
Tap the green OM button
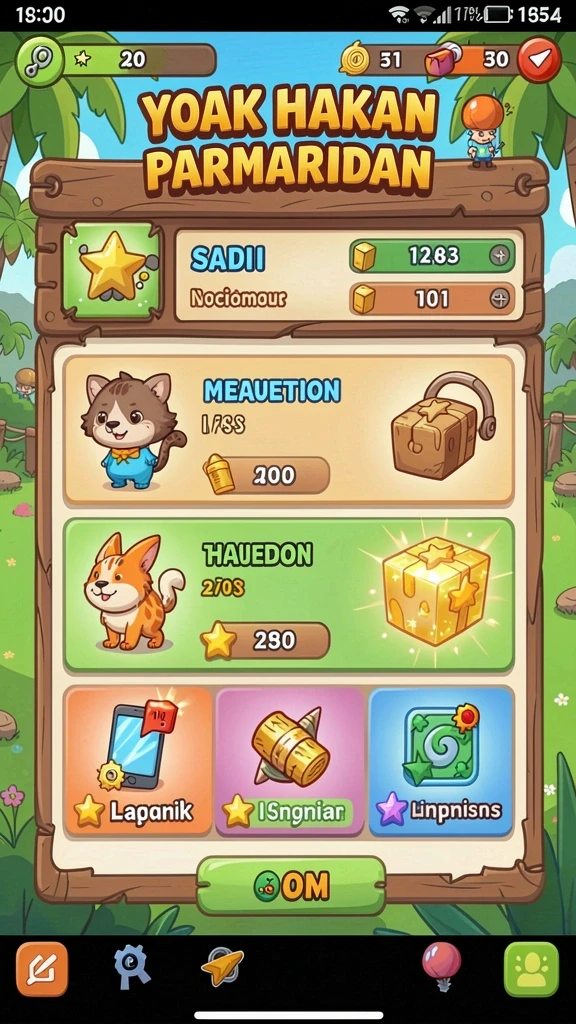click(x=291, y=886)
